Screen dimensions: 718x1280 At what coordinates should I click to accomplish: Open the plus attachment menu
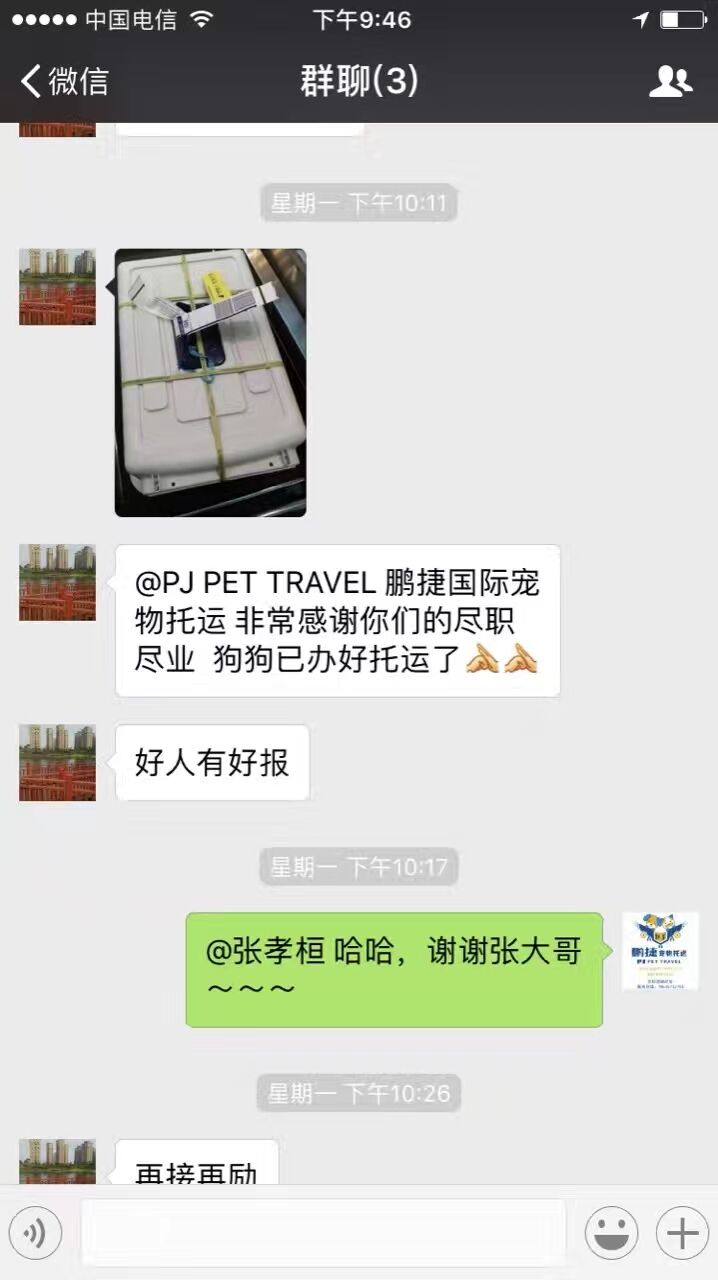click(682, 1233)
